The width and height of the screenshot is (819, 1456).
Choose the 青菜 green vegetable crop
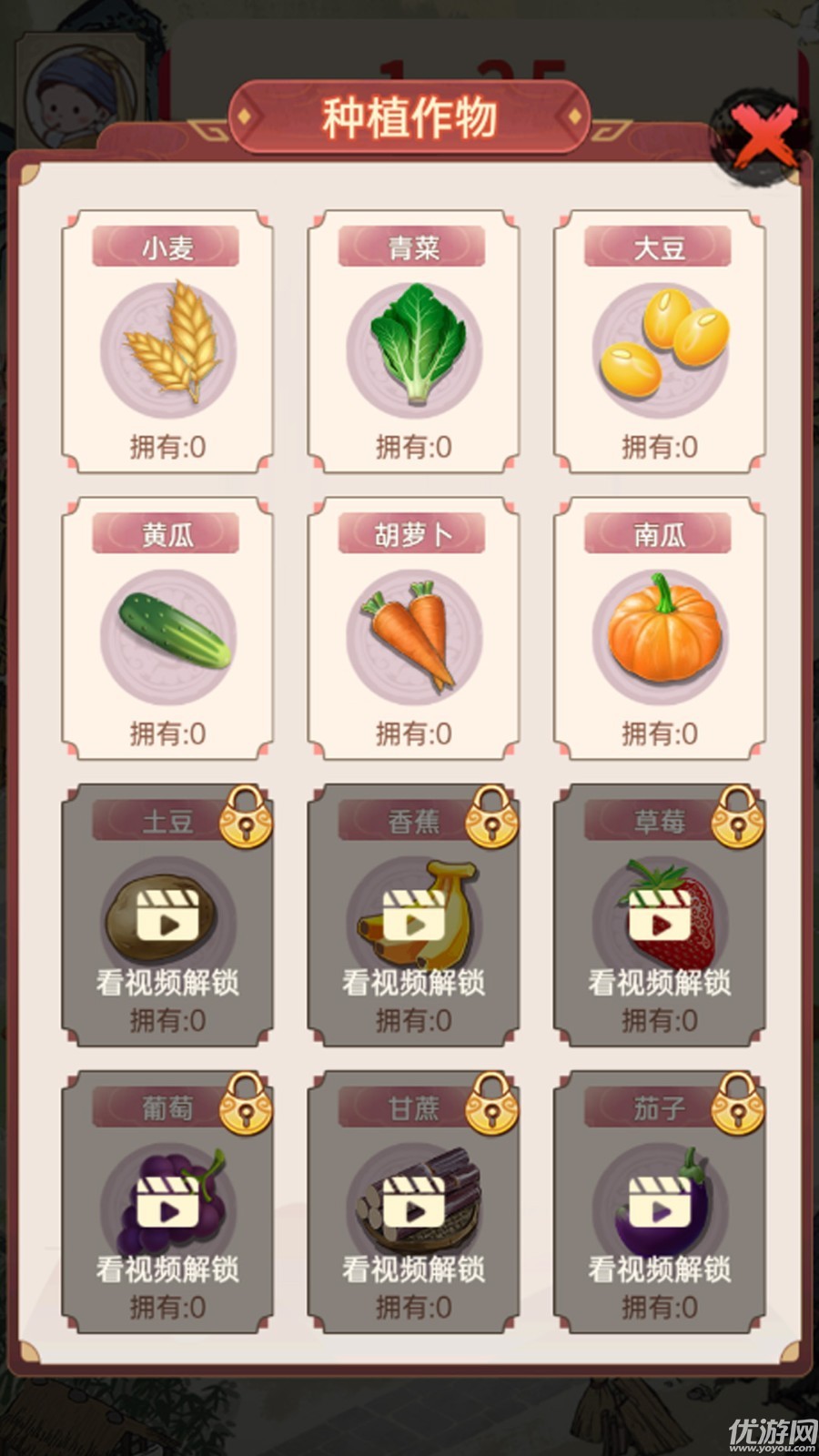pos(413,342)
